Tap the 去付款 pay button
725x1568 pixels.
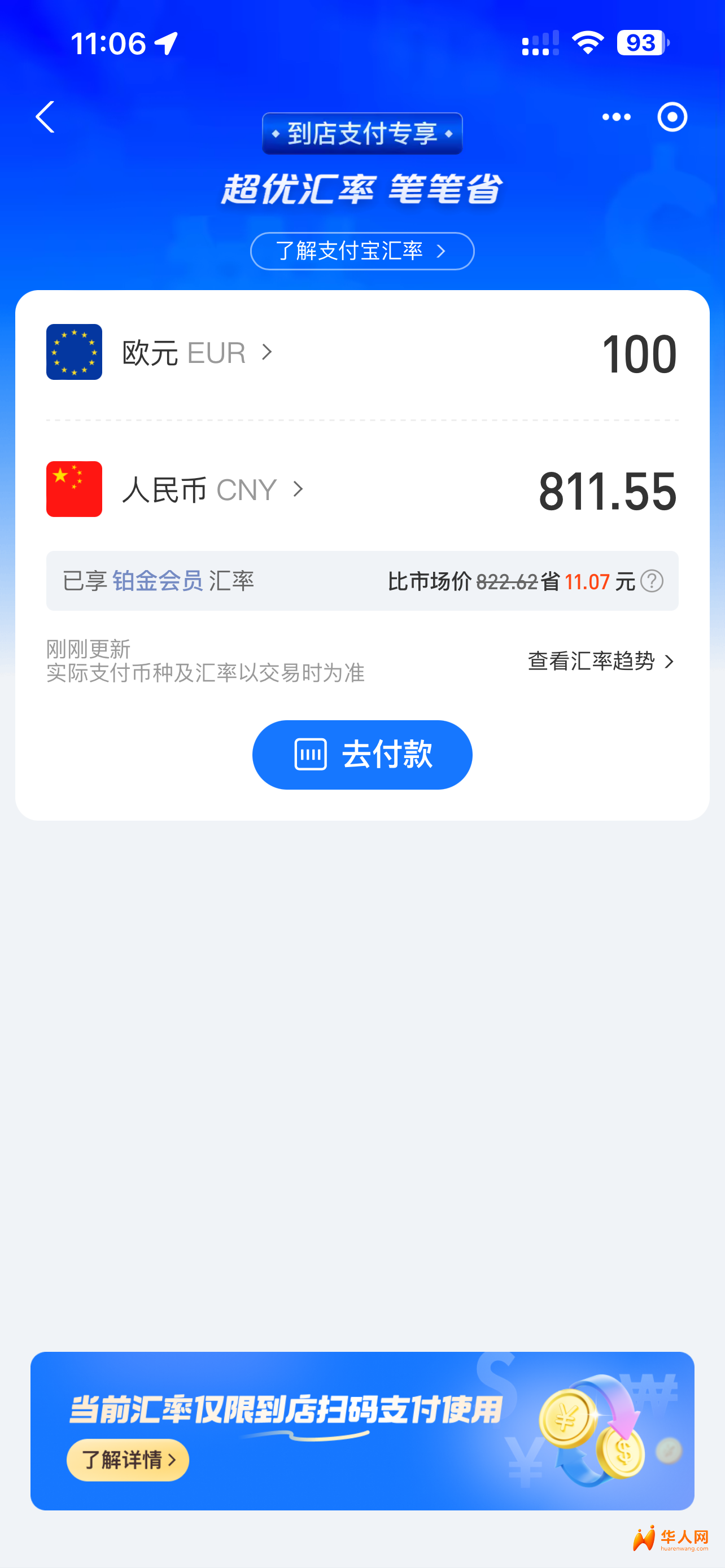[362, 755]
